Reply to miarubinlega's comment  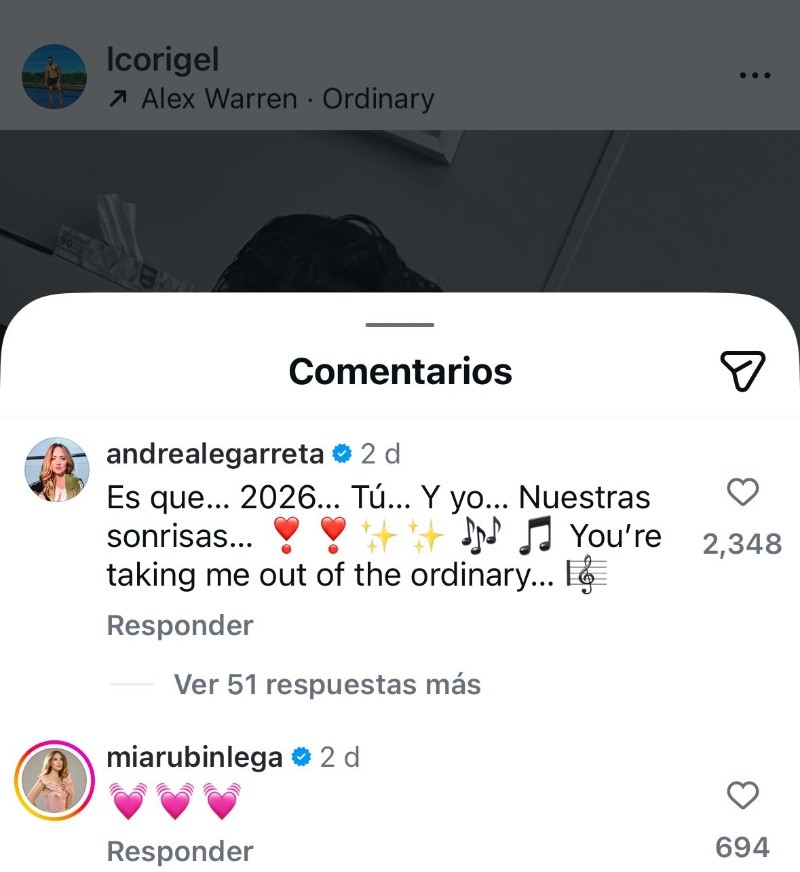pyautogui.click(x=180, y=852)
